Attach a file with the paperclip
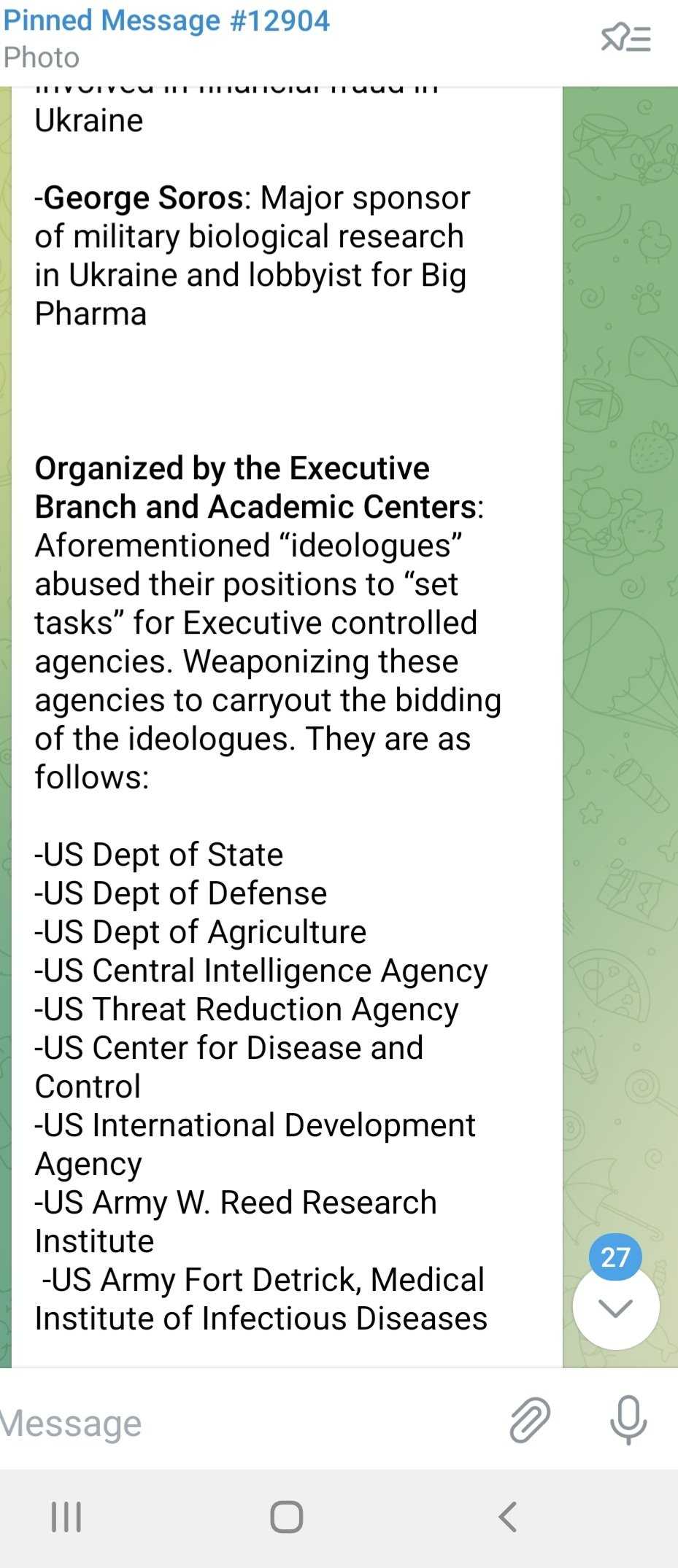Screen dimensions: 678x1568 point(529,1420)
